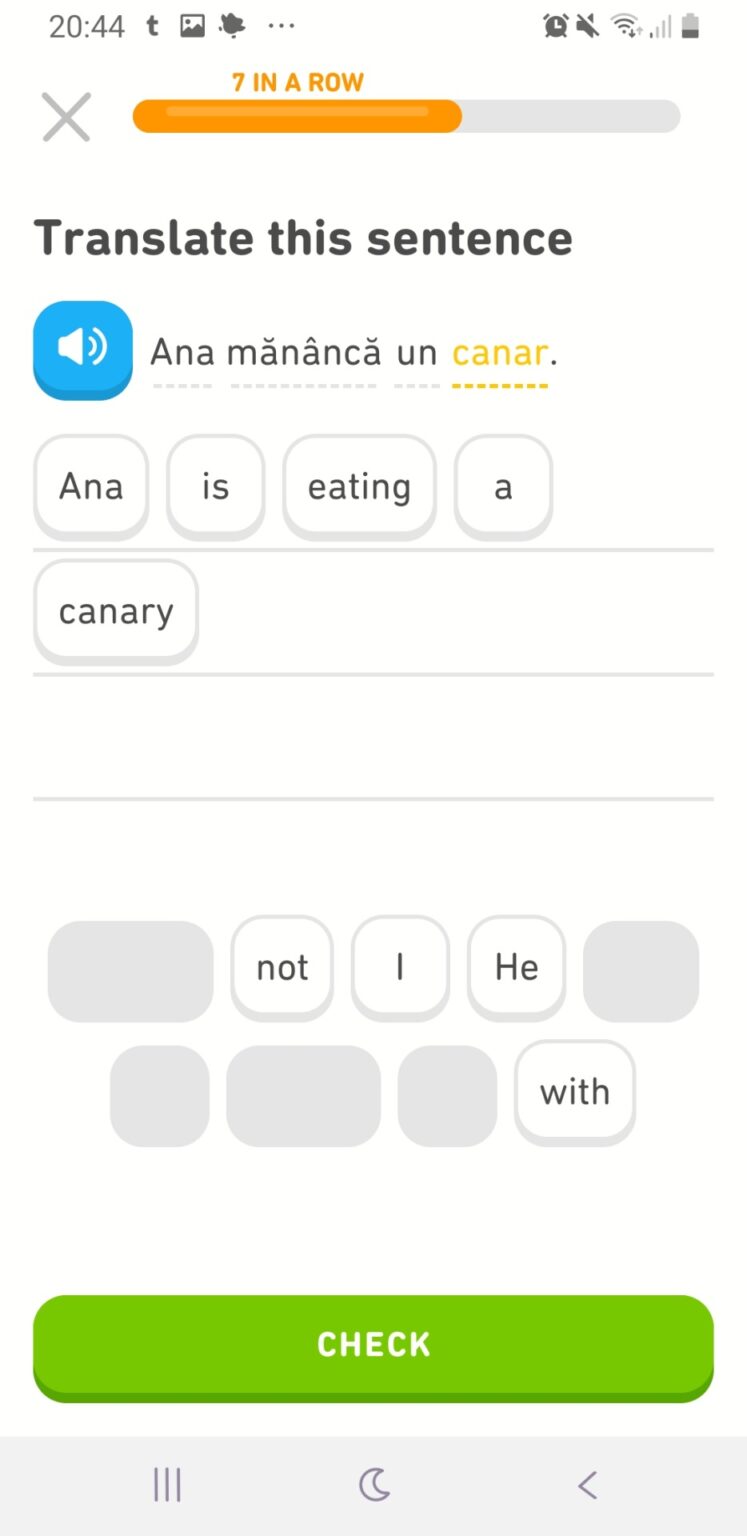Screen dimensions: 747x1536
Task: Check the translated answer
Action: 373,1345
